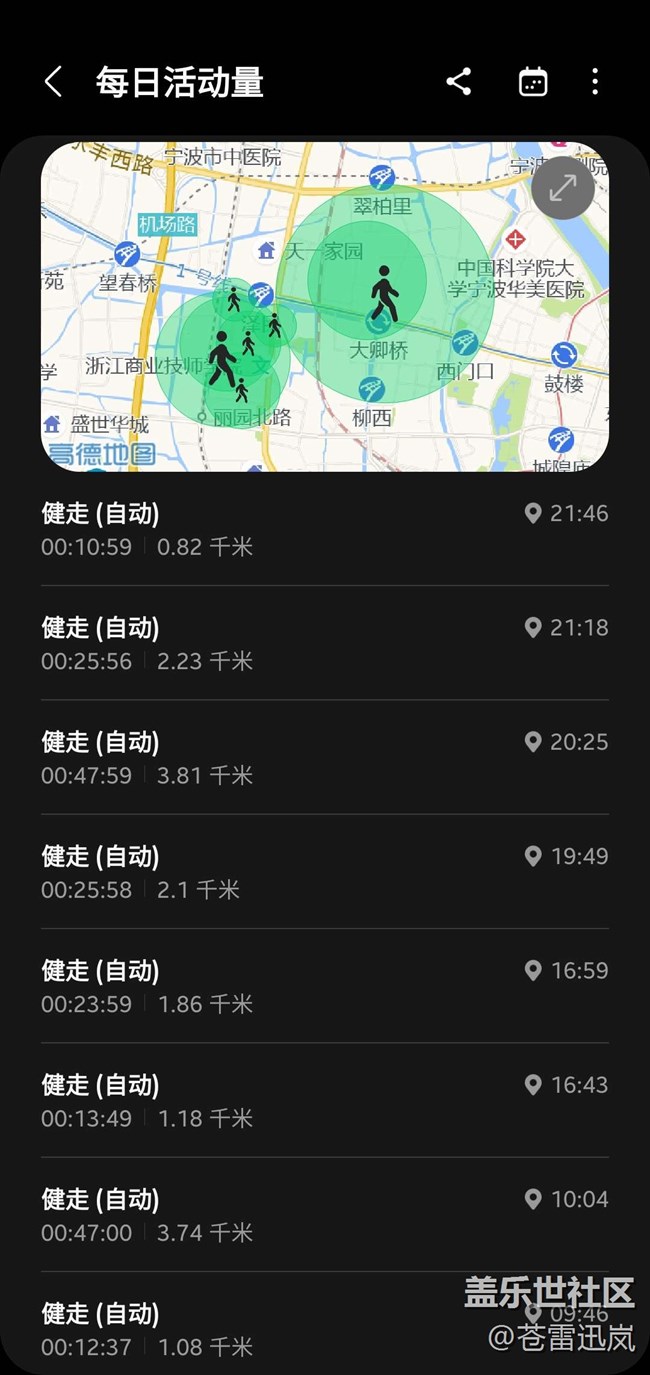This screenshot has height=1375, width=650.
Task: Select the 19:49 健走 record
Action: (325, 871)
